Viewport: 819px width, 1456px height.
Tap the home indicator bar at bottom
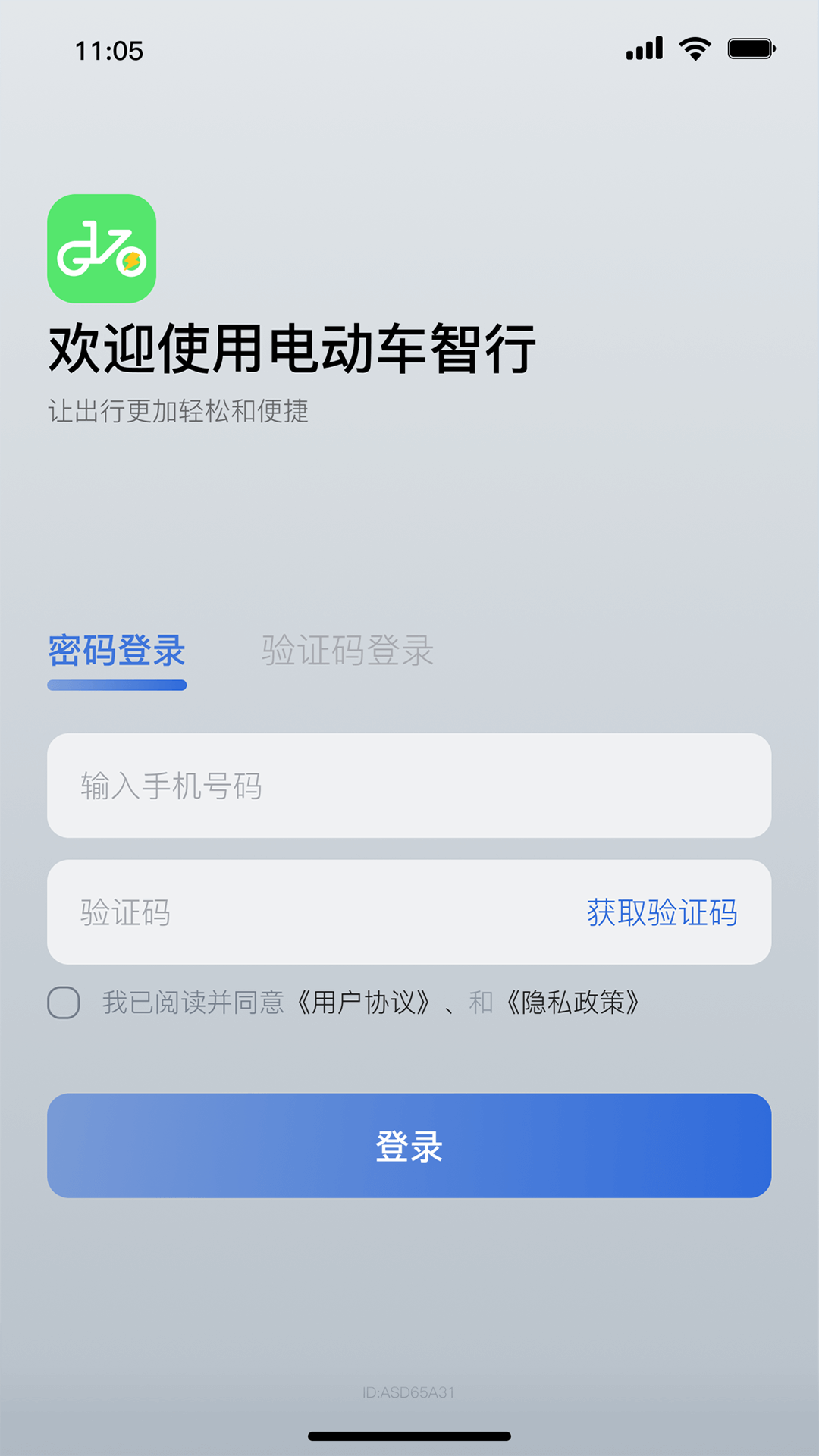point(409,1436)
